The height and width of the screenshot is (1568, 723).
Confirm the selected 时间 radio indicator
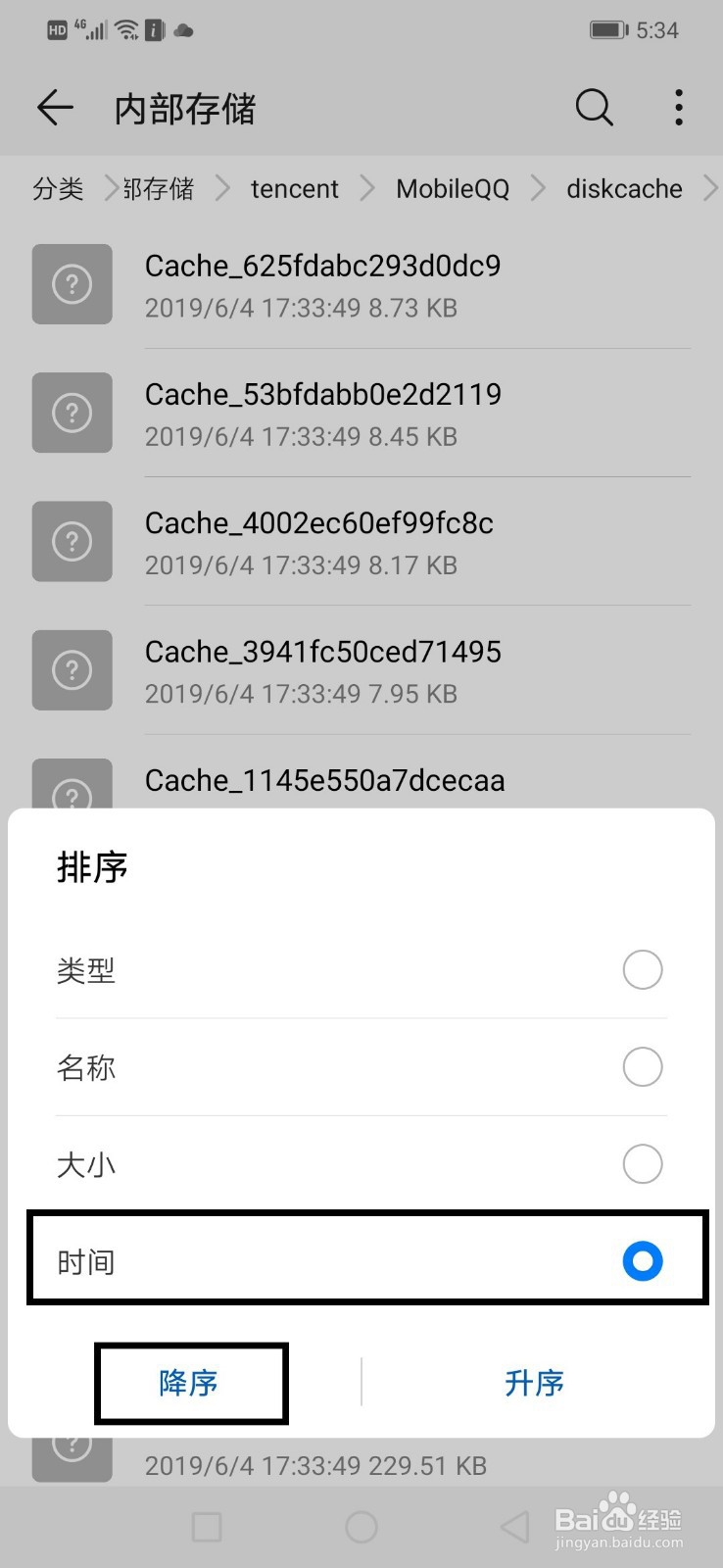(x=642, y=1261)
